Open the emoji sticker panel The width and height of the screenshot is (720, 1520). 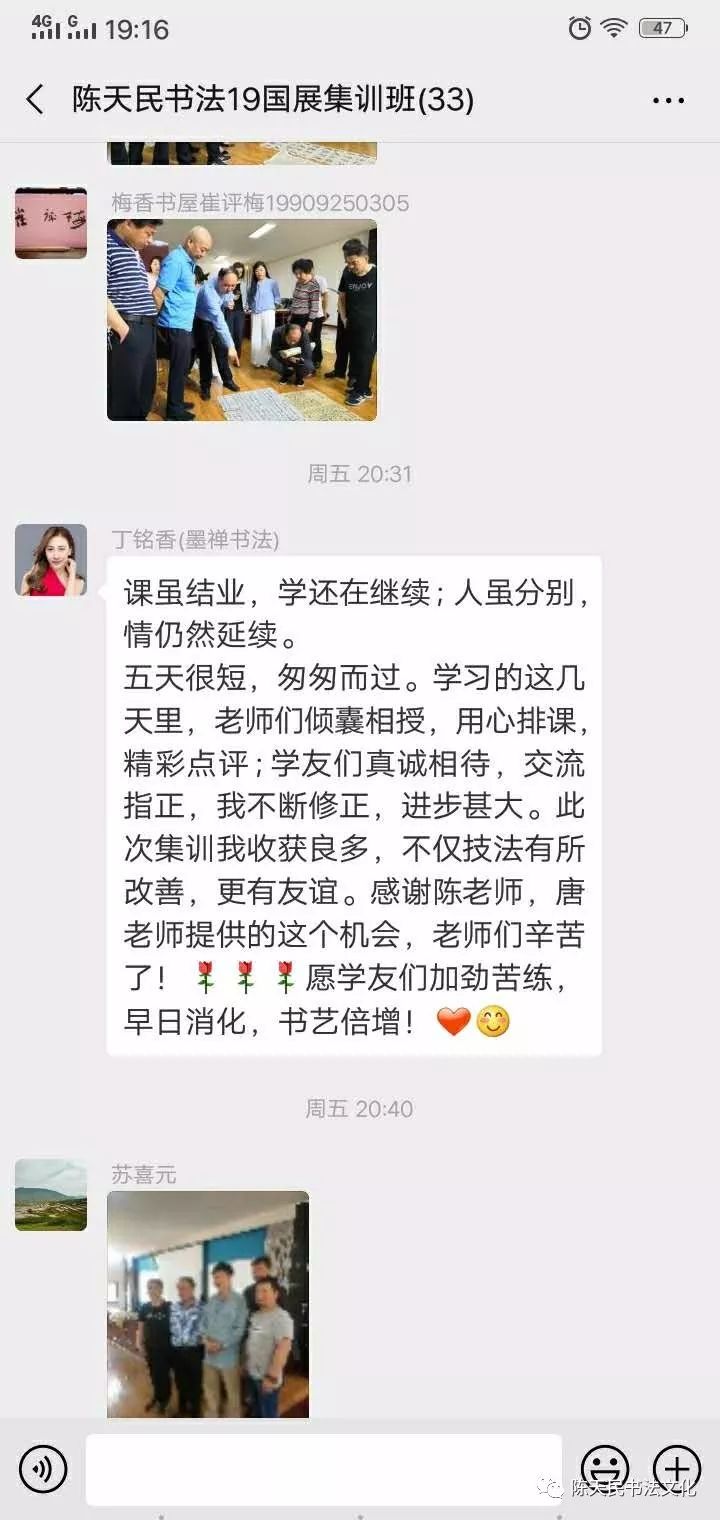pos(605,1469)
